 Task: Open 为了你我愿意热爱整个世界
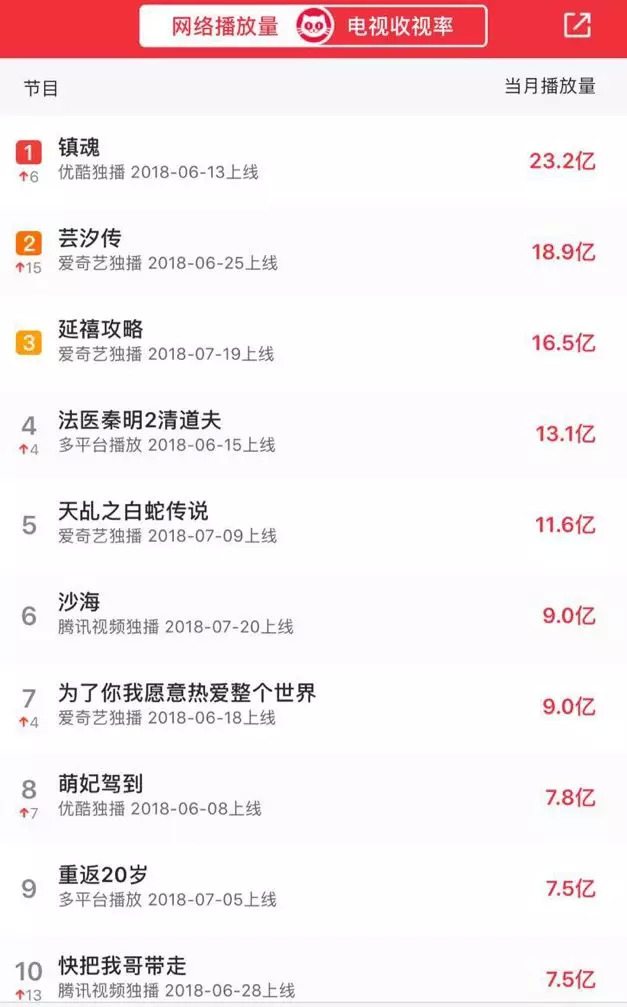(187, 692)
